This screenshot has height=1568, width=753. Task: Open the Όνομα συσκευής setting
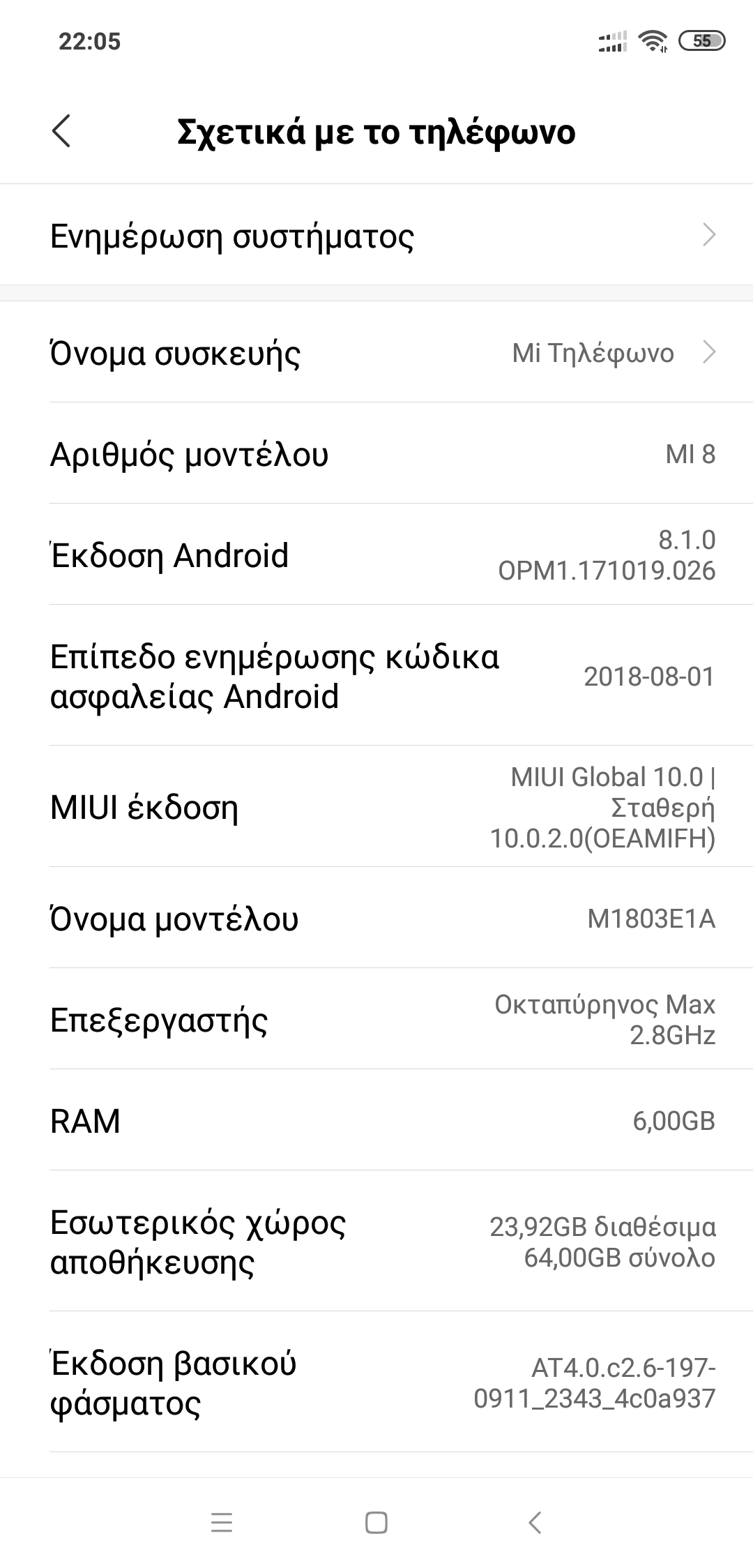pos(376,353)
